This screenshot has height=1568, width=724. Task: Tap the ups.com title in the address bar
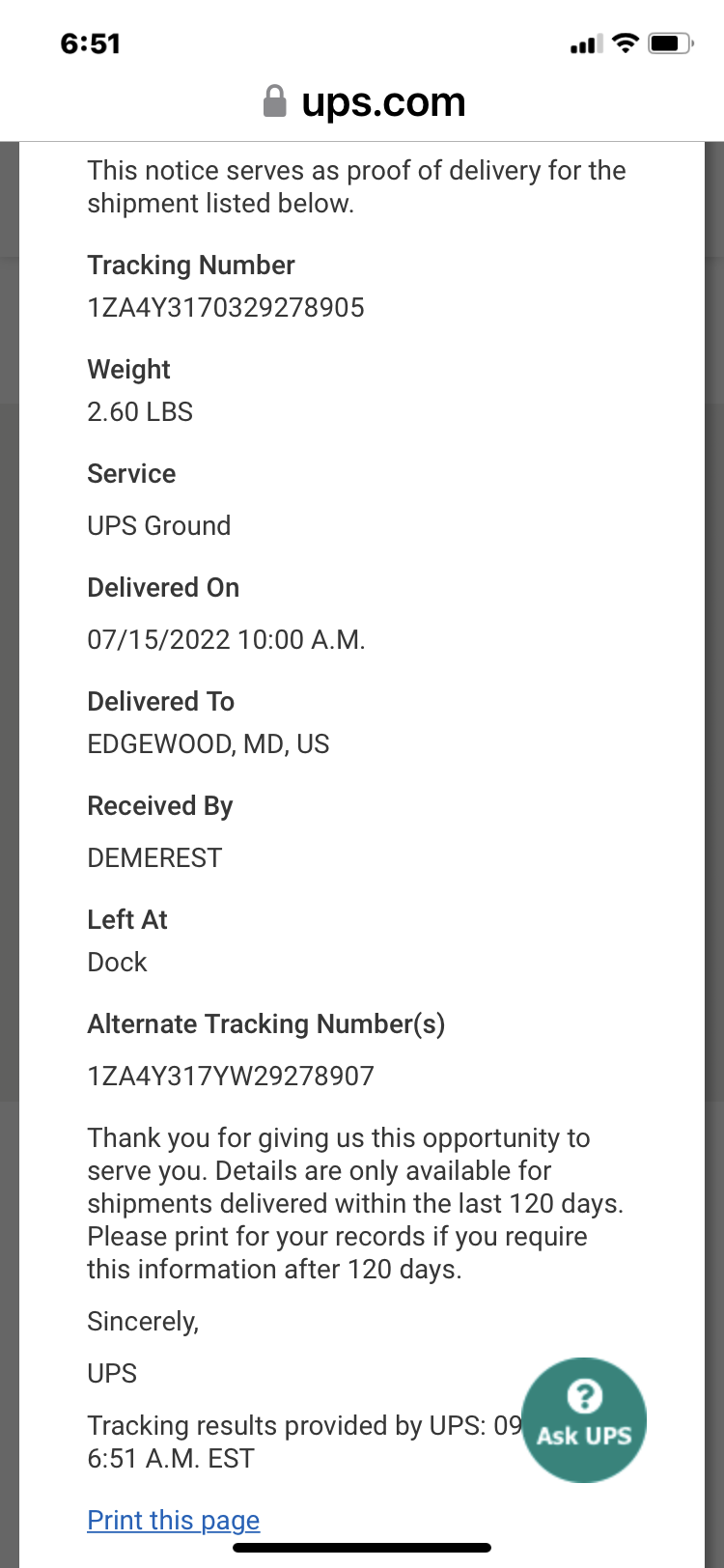[x=383, y=101]
